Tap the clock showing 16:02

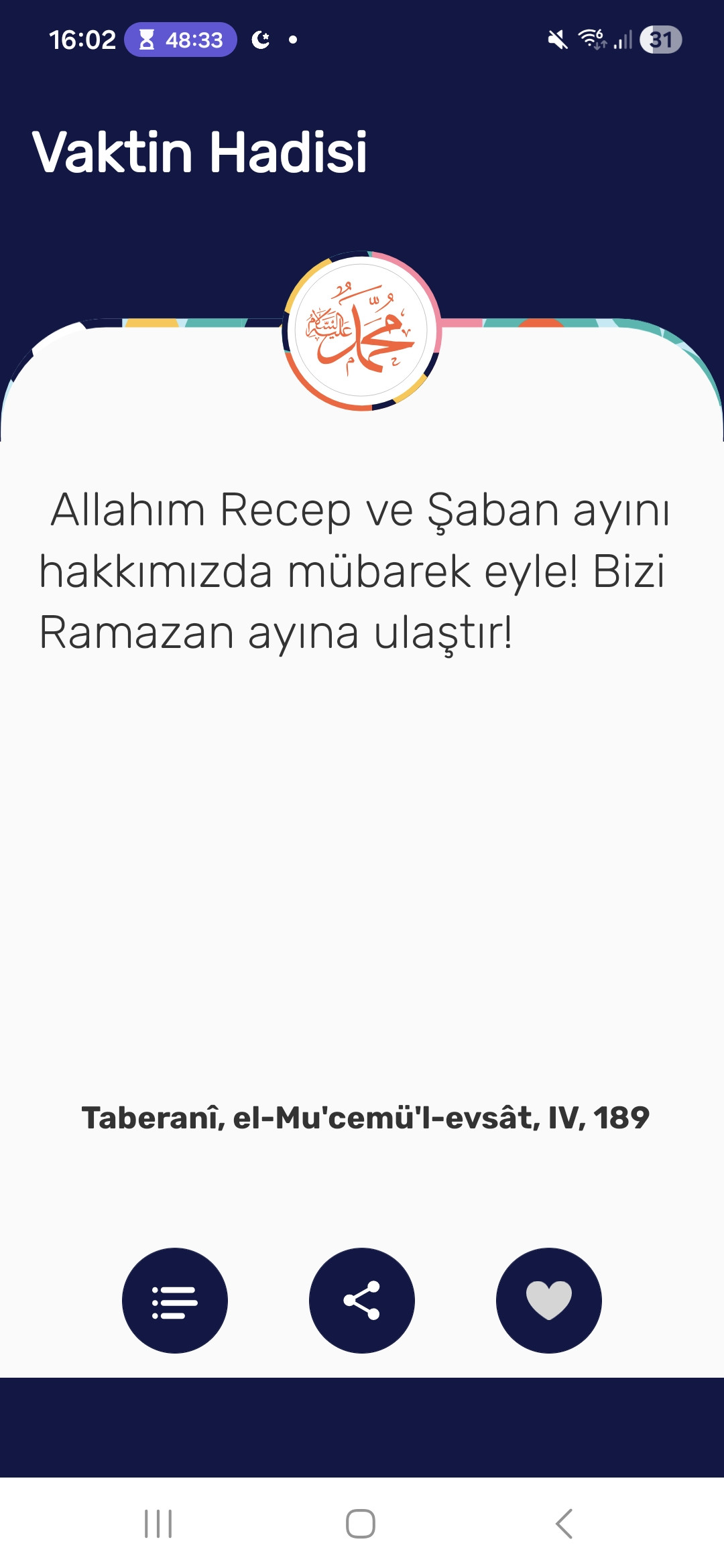click(83, 39)
